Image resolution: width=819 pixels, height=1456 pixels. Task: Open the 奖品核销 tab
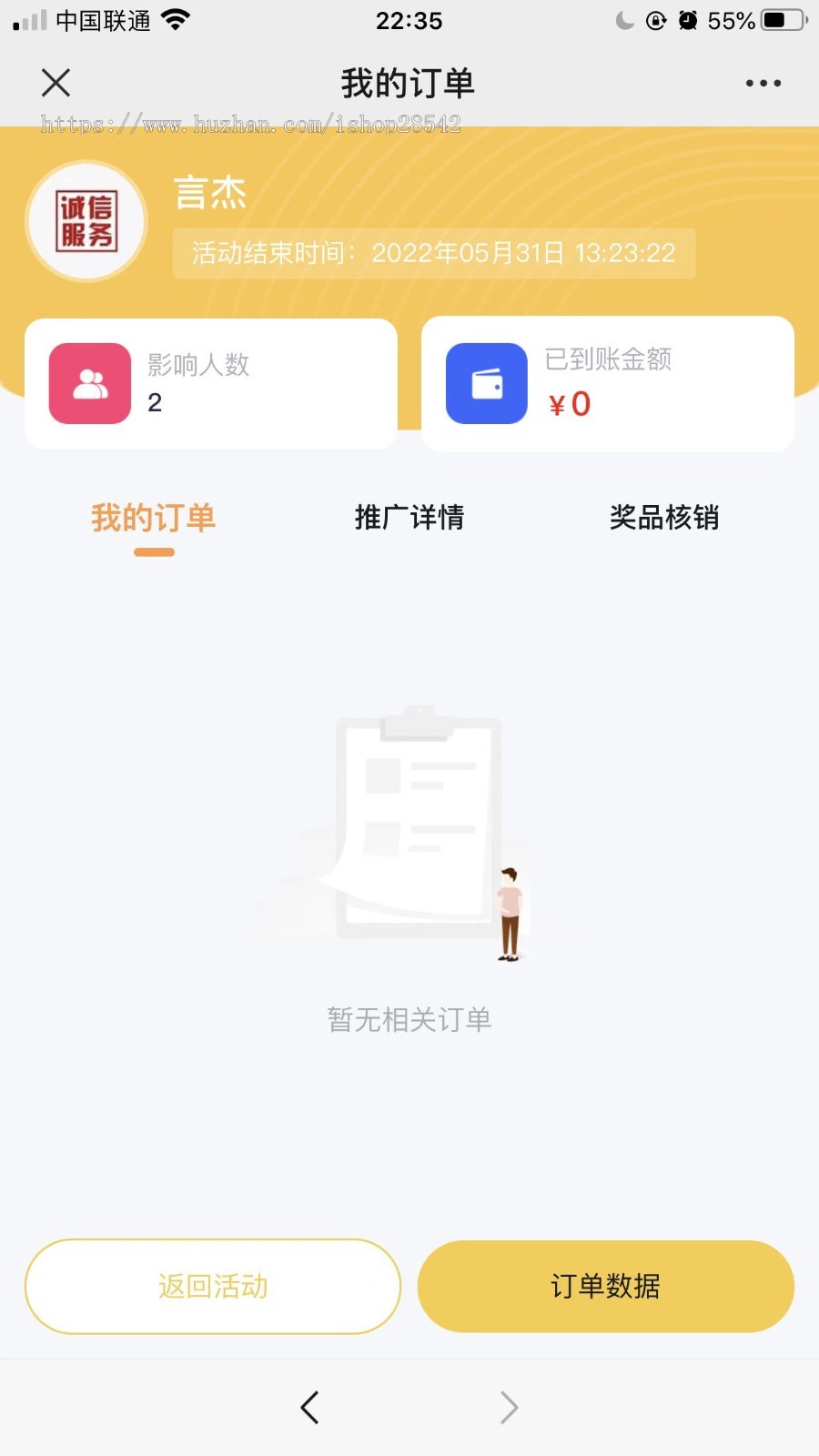(665, 517)
